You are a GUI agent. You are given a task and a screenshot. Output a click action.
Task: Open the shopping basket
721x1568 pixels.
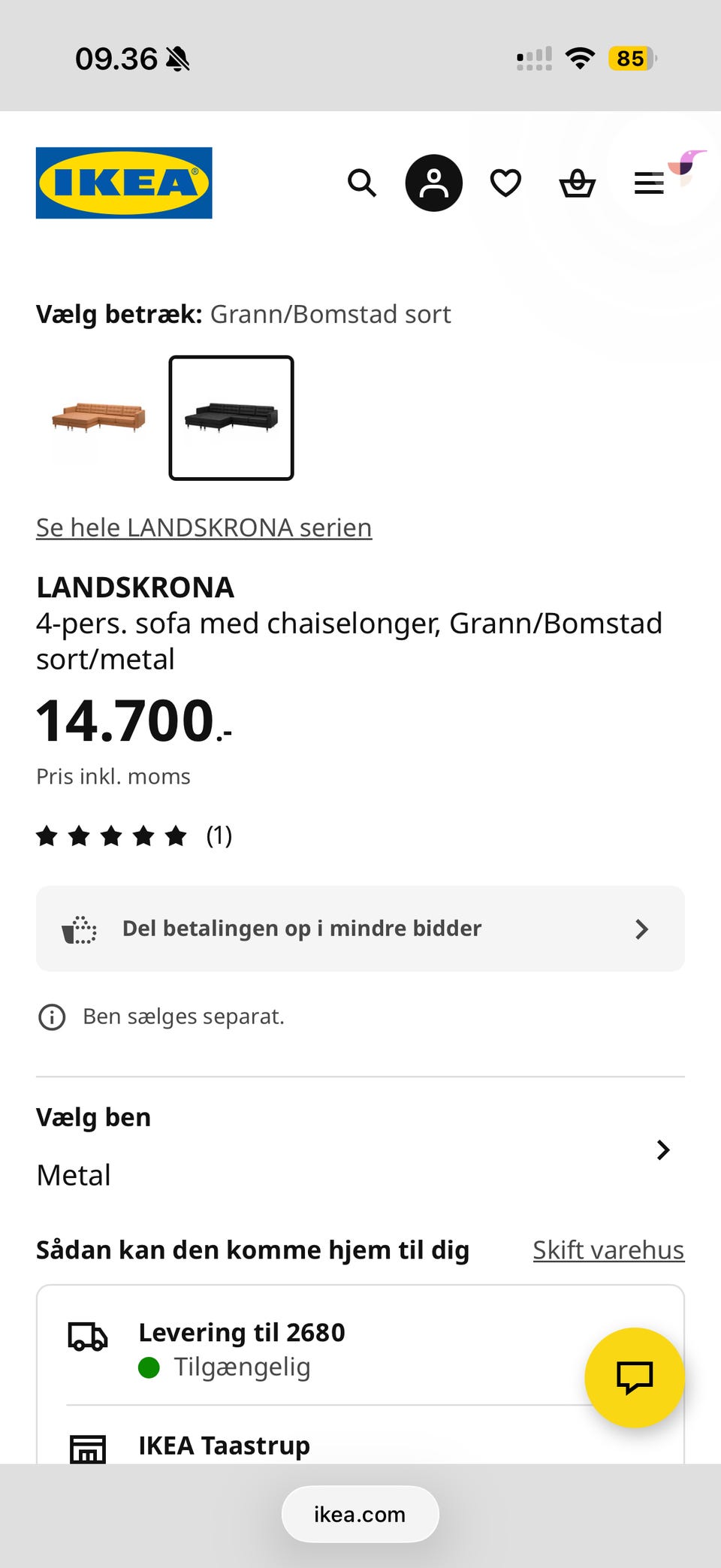pyautogui.click(x=577, y=183)
